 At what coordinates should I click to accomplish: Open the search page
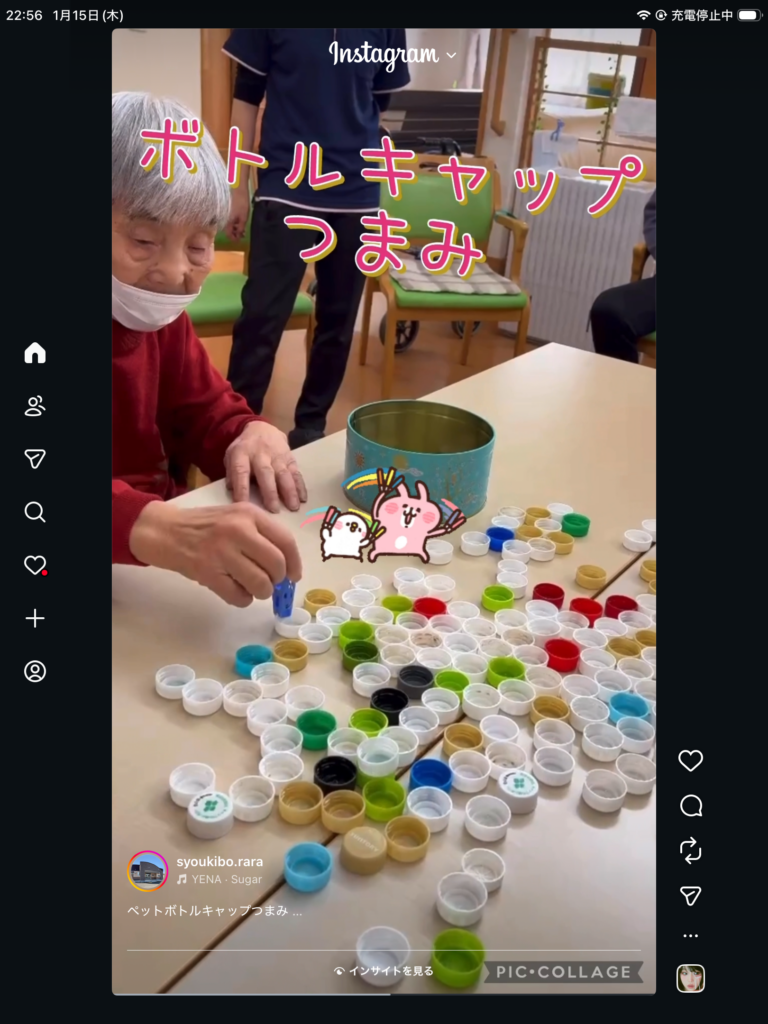click(35, 512)
